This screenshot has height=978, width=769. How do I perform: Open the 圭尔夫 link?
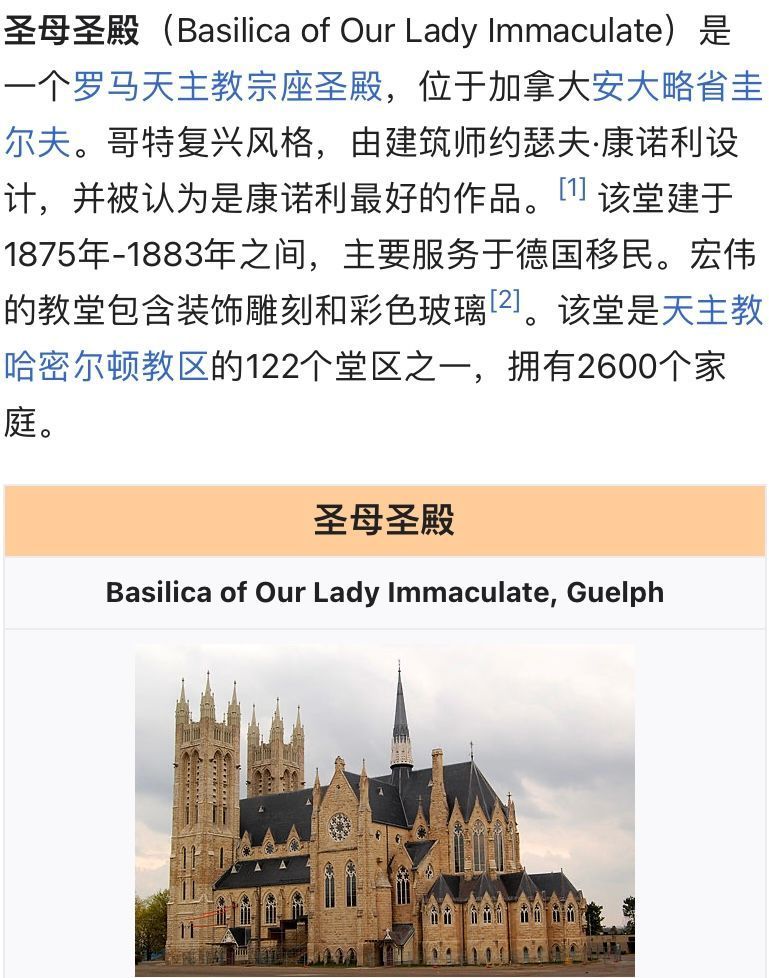[x=38, y=143]
